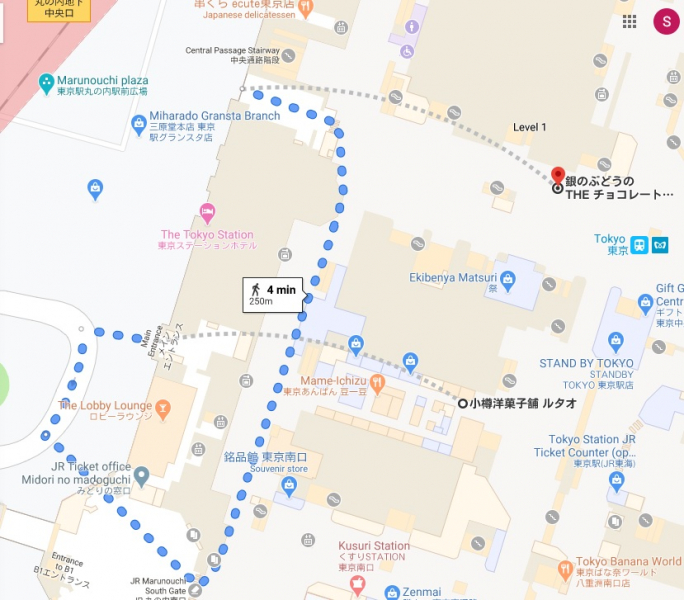This screenshot has height=600, width=684.
Task: Tap the Tokyo station transit icon
Action: click(x=639, y=244)
